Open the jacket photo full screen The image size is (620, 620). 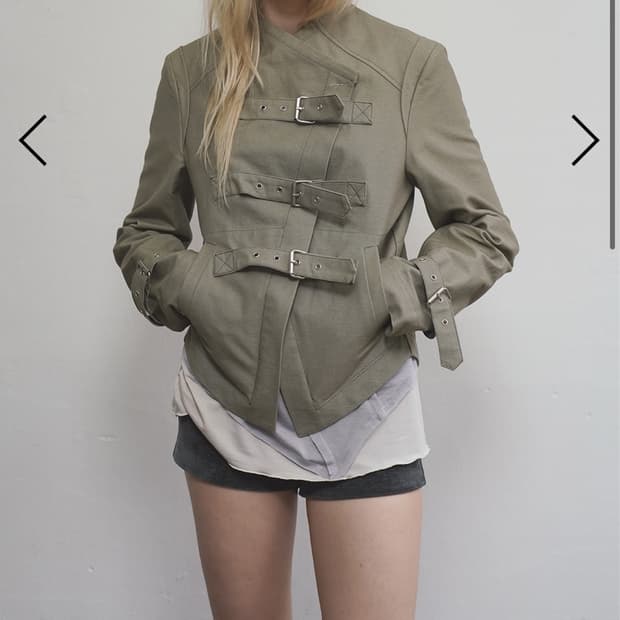click(310, 310)
